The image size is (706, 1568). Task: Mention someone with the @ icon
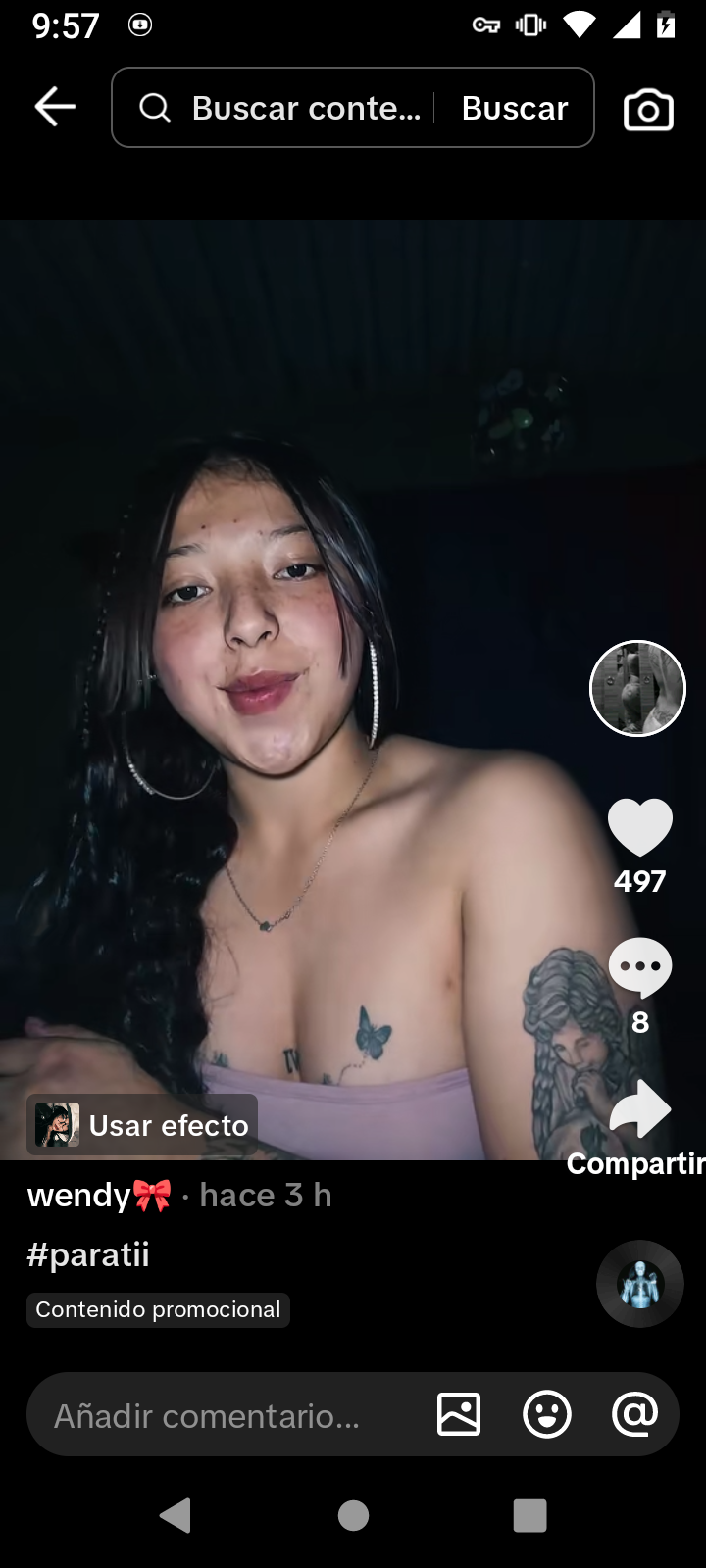(x=634, y=1414)
